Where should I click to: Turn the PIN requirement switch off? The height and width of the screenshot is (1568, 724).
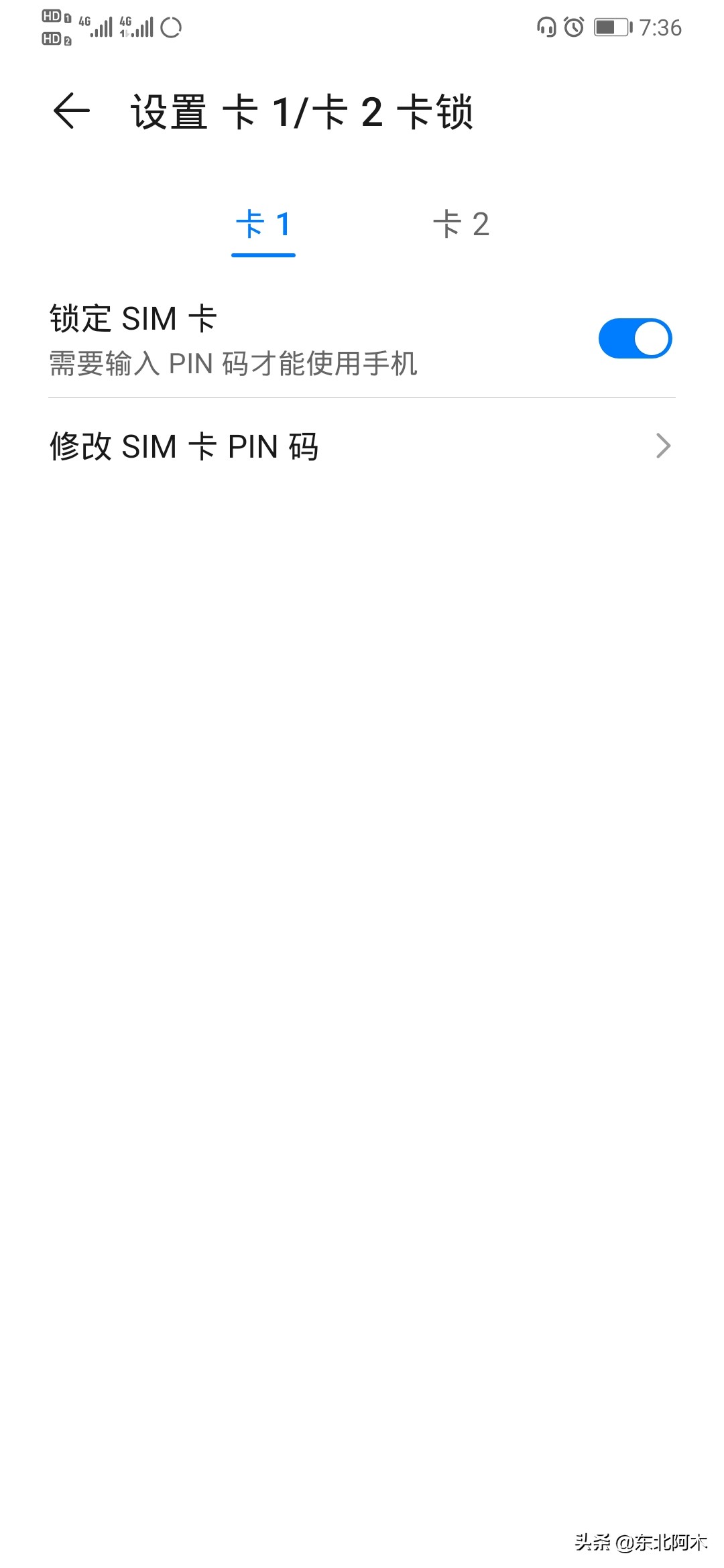[x=638, y=338]
